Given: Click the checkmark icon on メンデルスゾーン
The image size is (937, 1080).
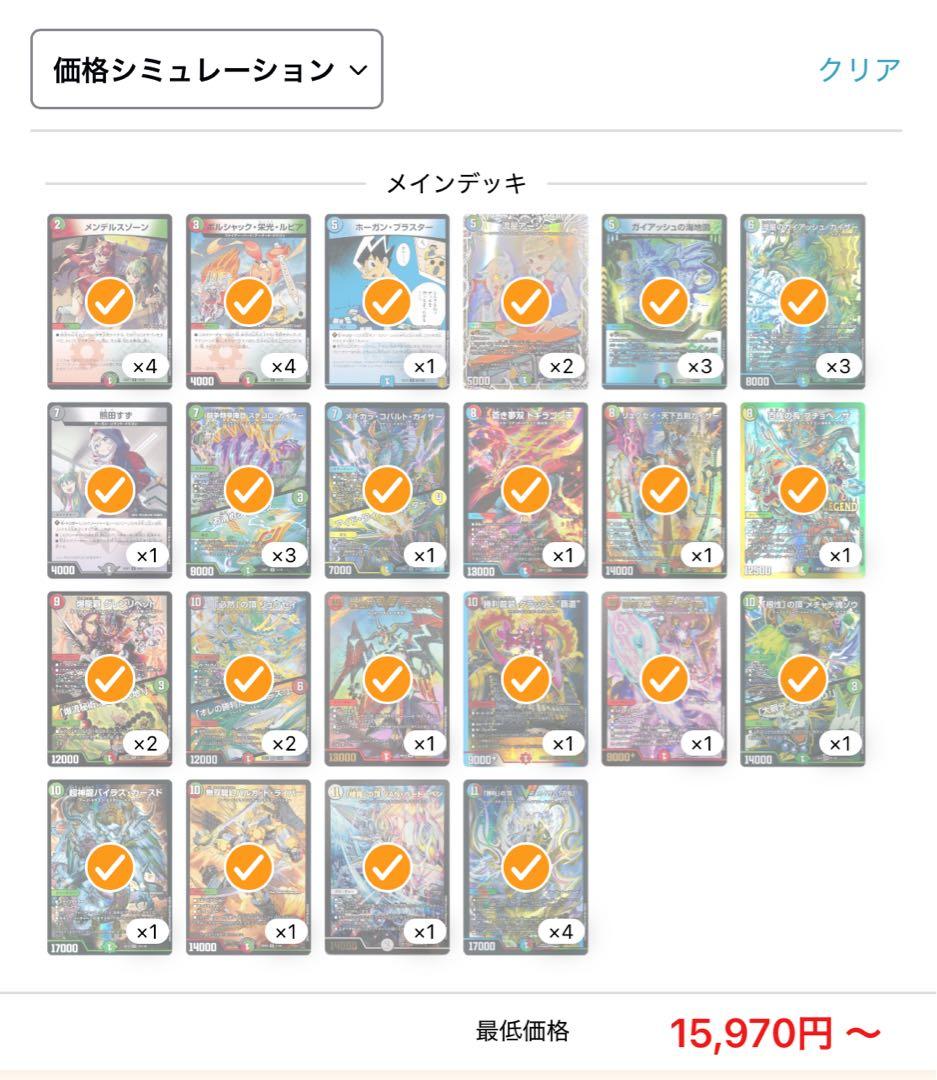Looking at the screenshot, I should tap(109, 298).
